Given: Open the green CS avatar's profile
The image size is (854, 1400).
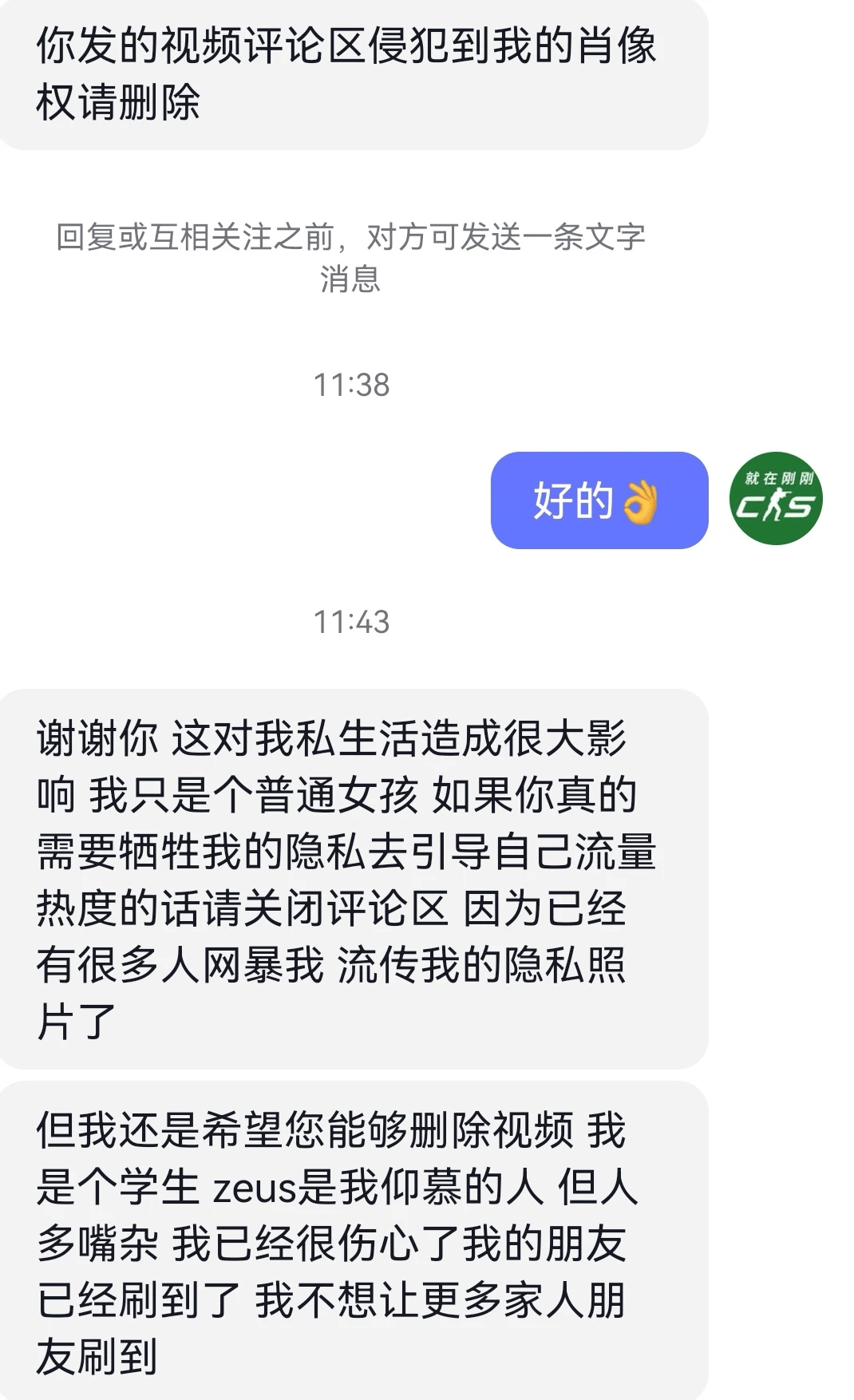Looking at the screenshot, I should (776, 499).
